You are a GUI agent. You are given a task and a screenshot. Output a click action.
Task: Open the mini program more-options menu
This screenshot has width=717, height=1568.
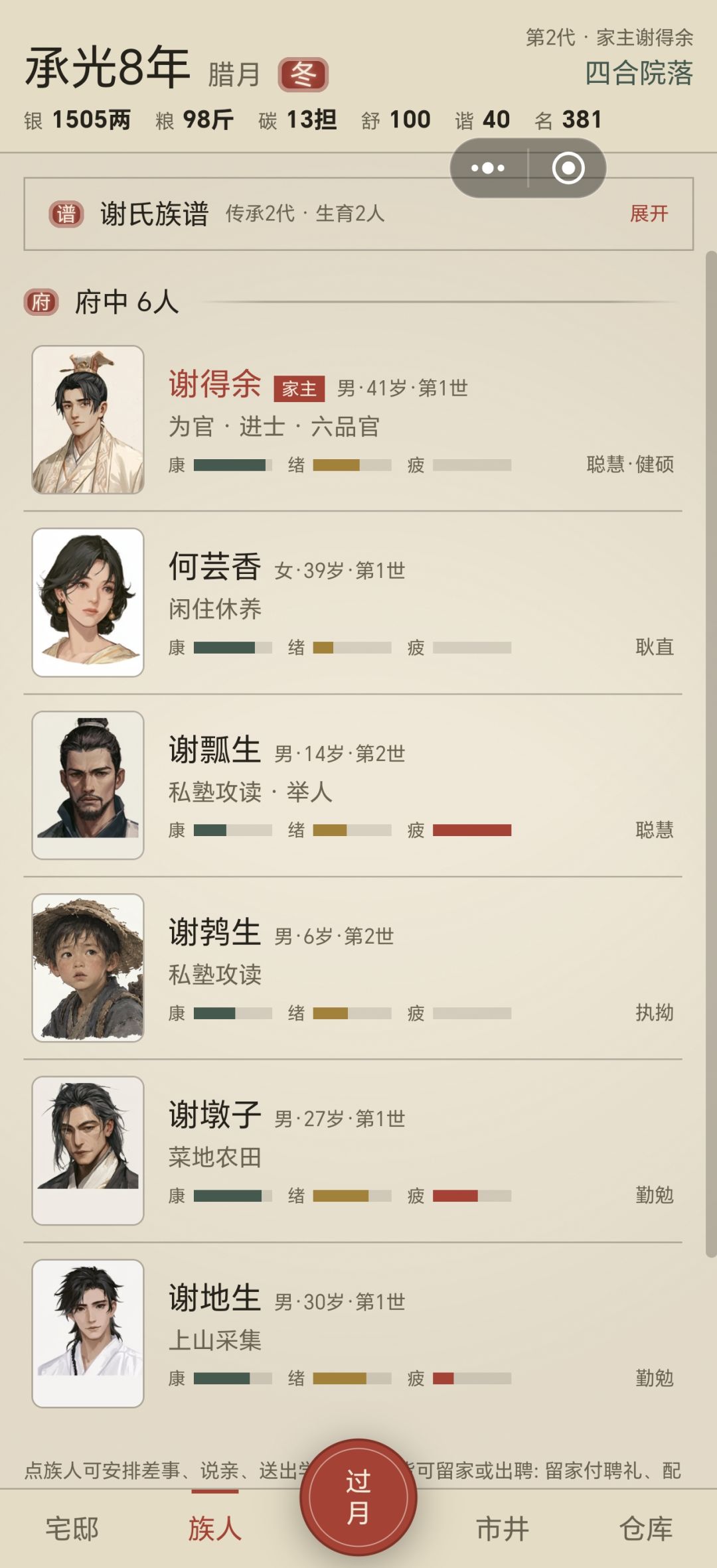point(488,168)
